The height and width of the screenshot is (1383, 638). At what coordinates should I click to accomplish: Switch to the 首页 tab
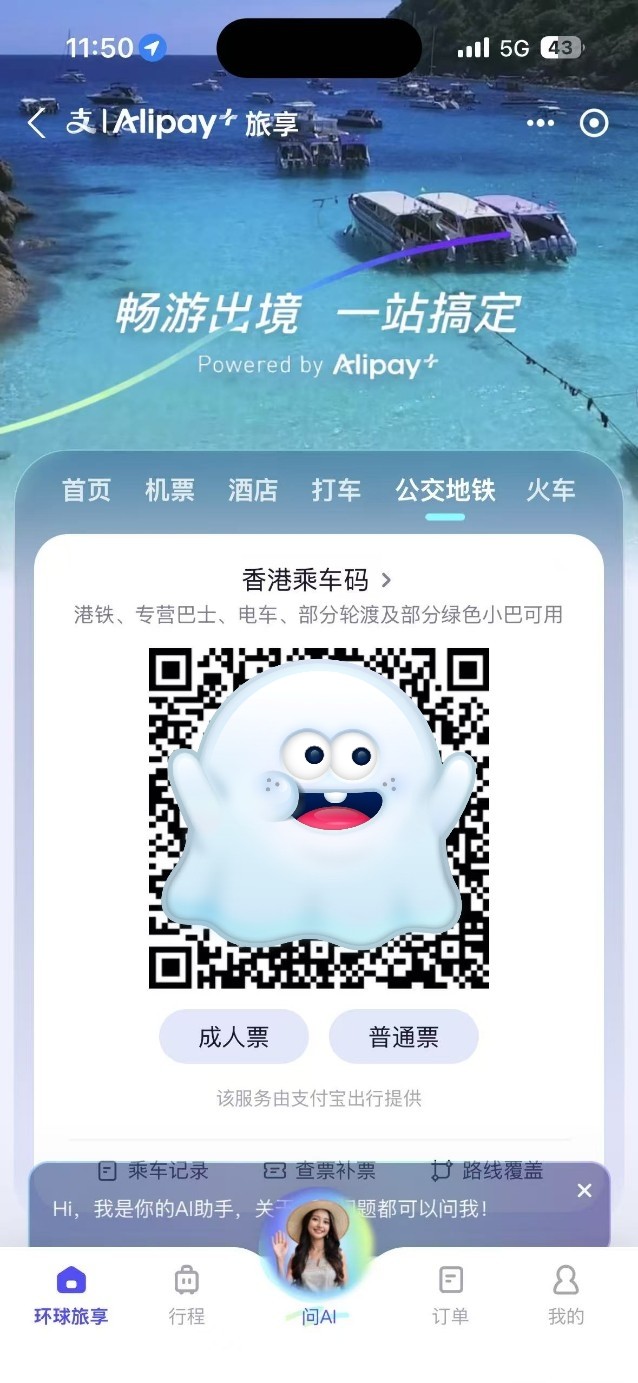point(86,490)
